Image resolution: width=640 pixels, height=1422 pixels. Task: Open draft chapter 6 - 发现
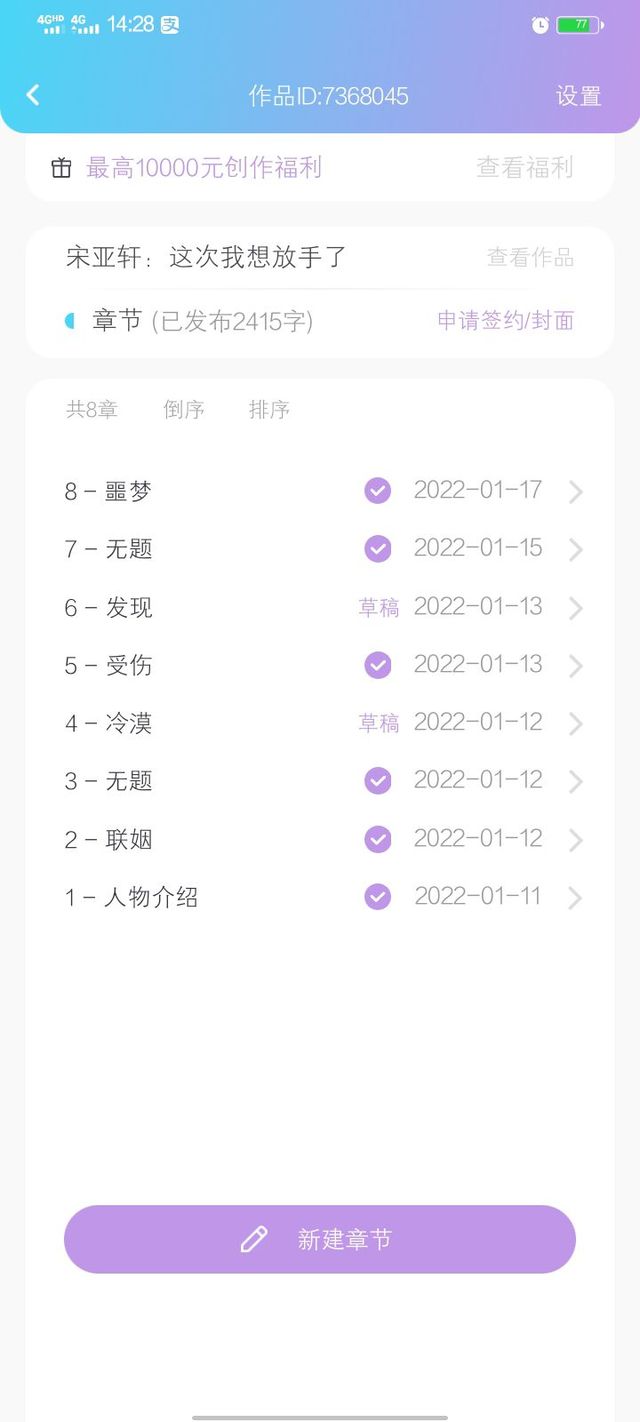[x=322, y=607]
